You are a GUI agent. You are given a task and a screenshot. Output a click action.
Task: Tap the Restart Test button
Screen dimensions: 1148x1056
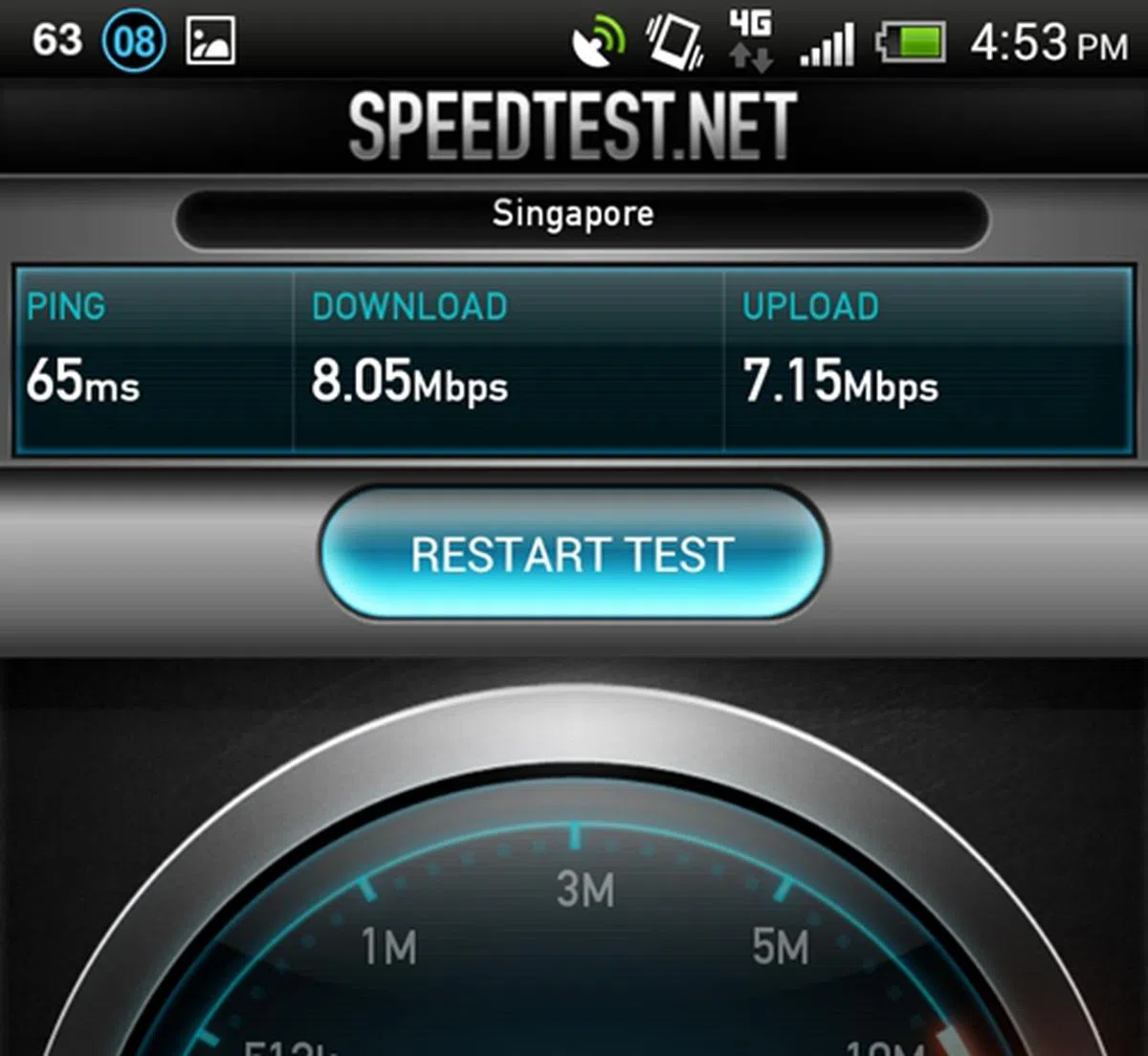click(x=573, y=554)
